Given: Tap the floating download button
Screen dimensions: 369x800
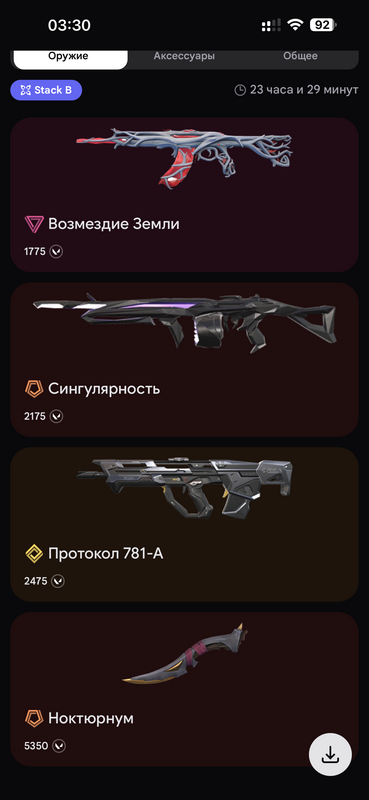Looking at the screenshot, I should click(x=330, y=755).
